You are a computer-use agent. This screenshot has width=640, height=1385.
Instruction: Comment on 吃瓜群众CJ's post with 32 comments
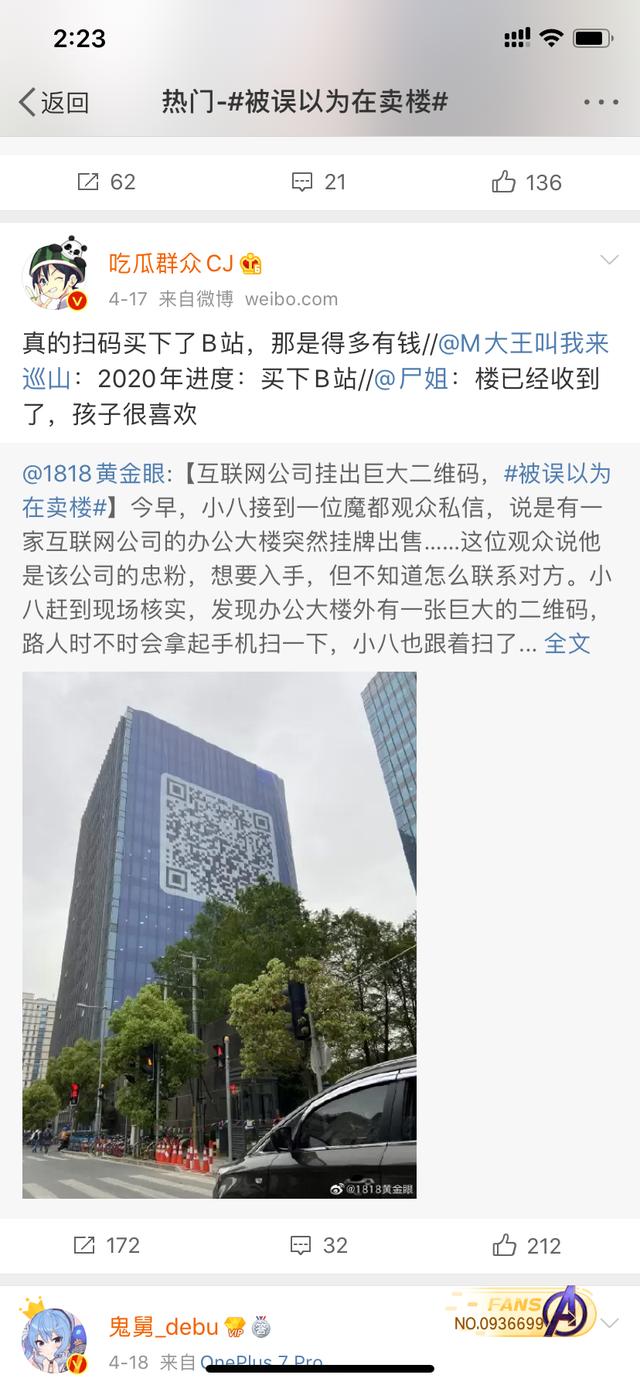(x=318, y=1246)
